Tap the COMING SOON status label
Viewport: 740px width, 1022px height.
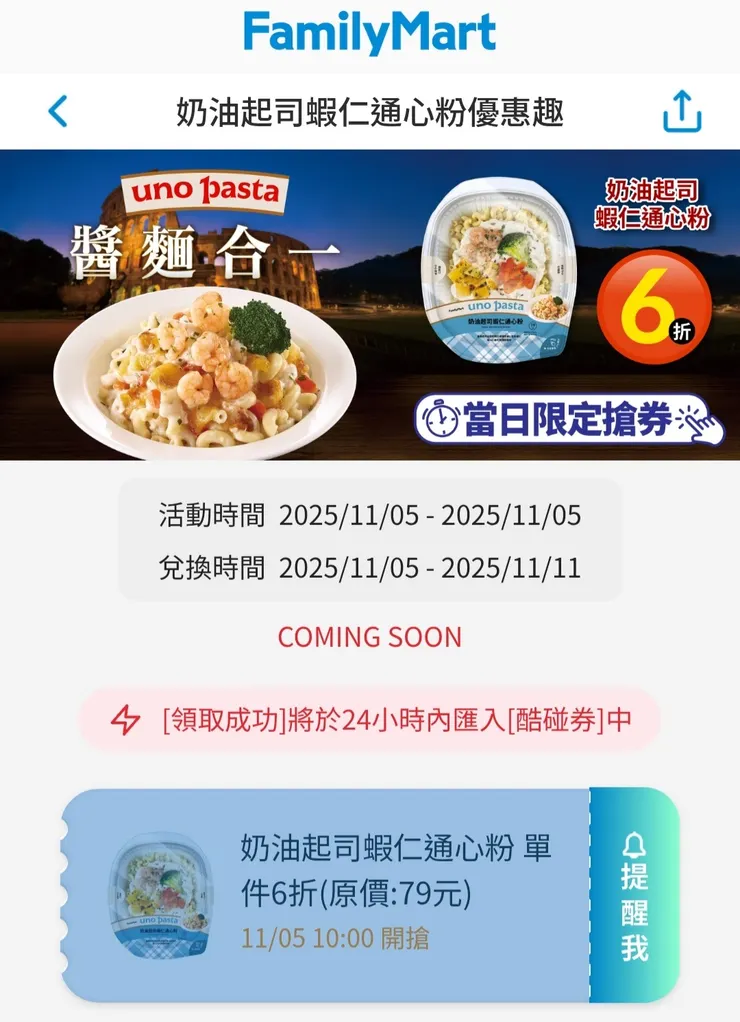(370, 637)
